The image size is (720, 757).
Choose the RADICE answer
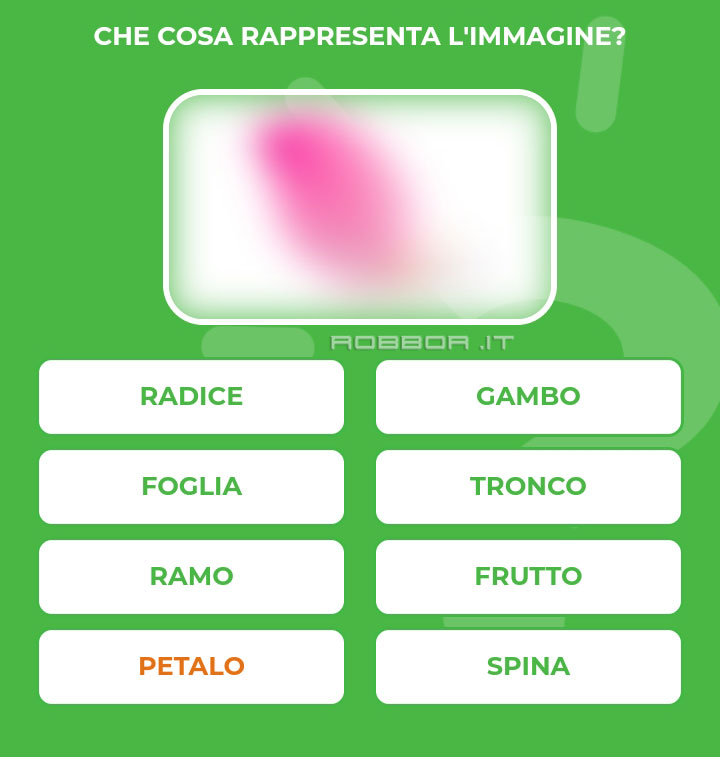[x=191, y=397]
